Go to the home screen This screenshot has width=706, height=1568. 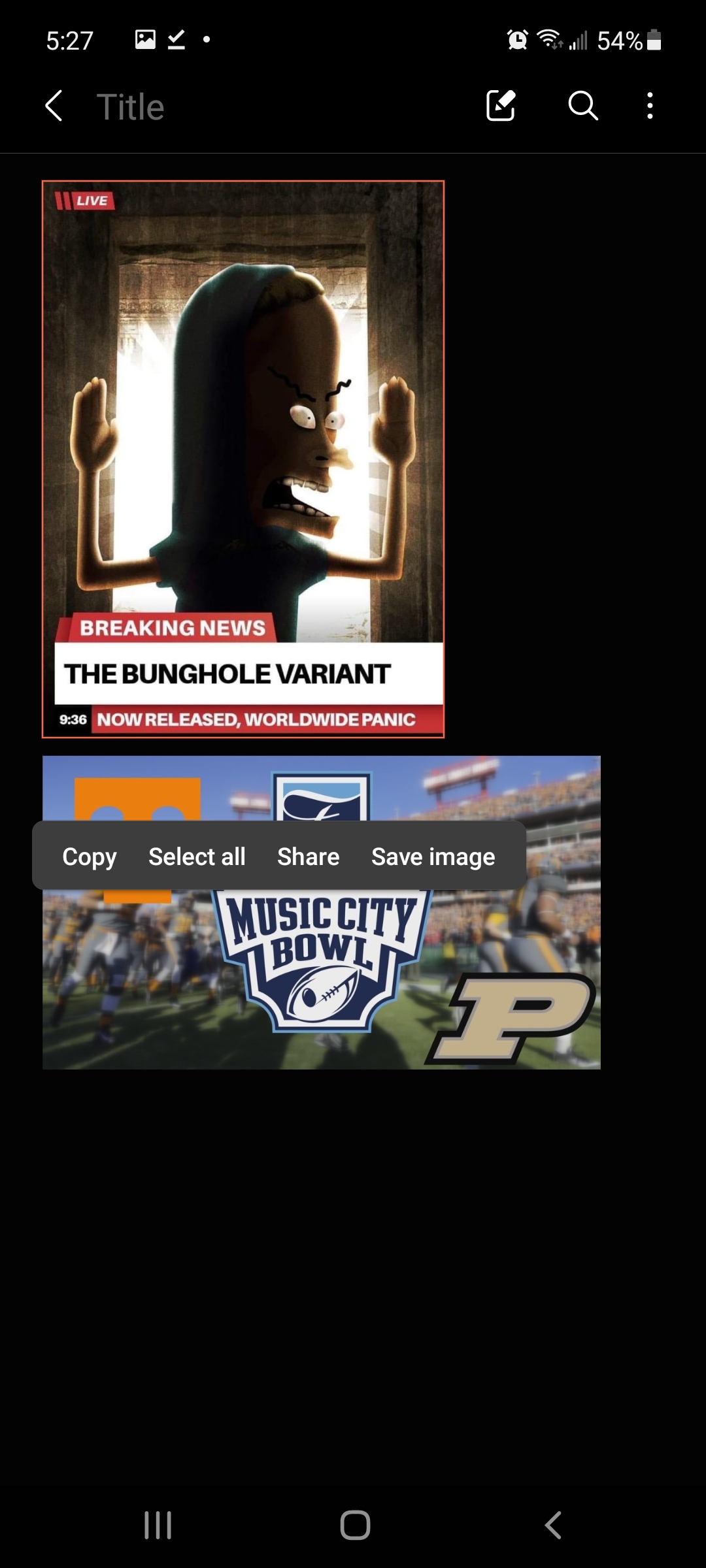coord(355,1526)
